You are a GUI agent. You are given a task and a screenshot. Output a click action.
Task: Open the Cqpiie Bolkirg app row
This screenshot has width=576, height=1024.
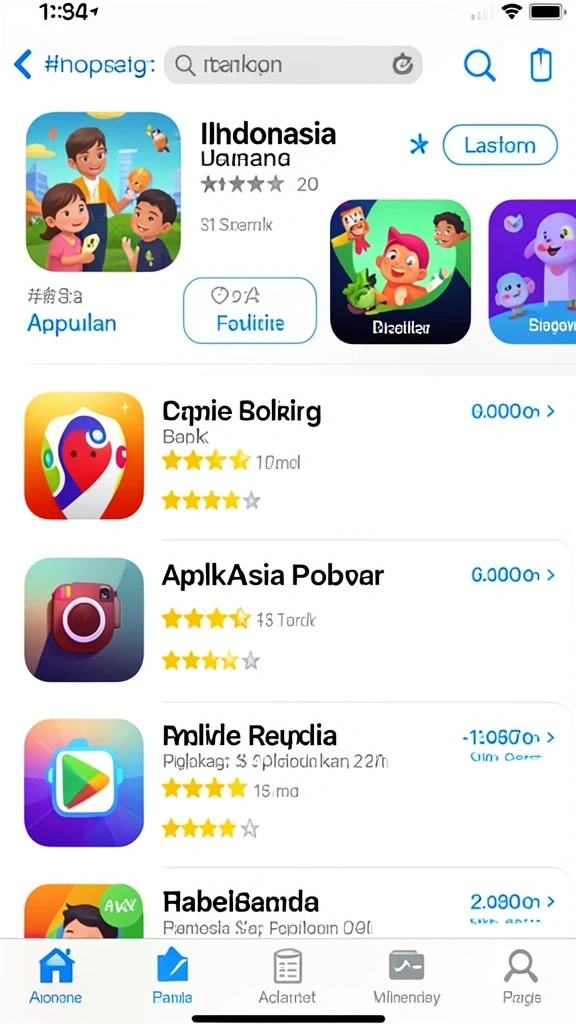point(288,456)
